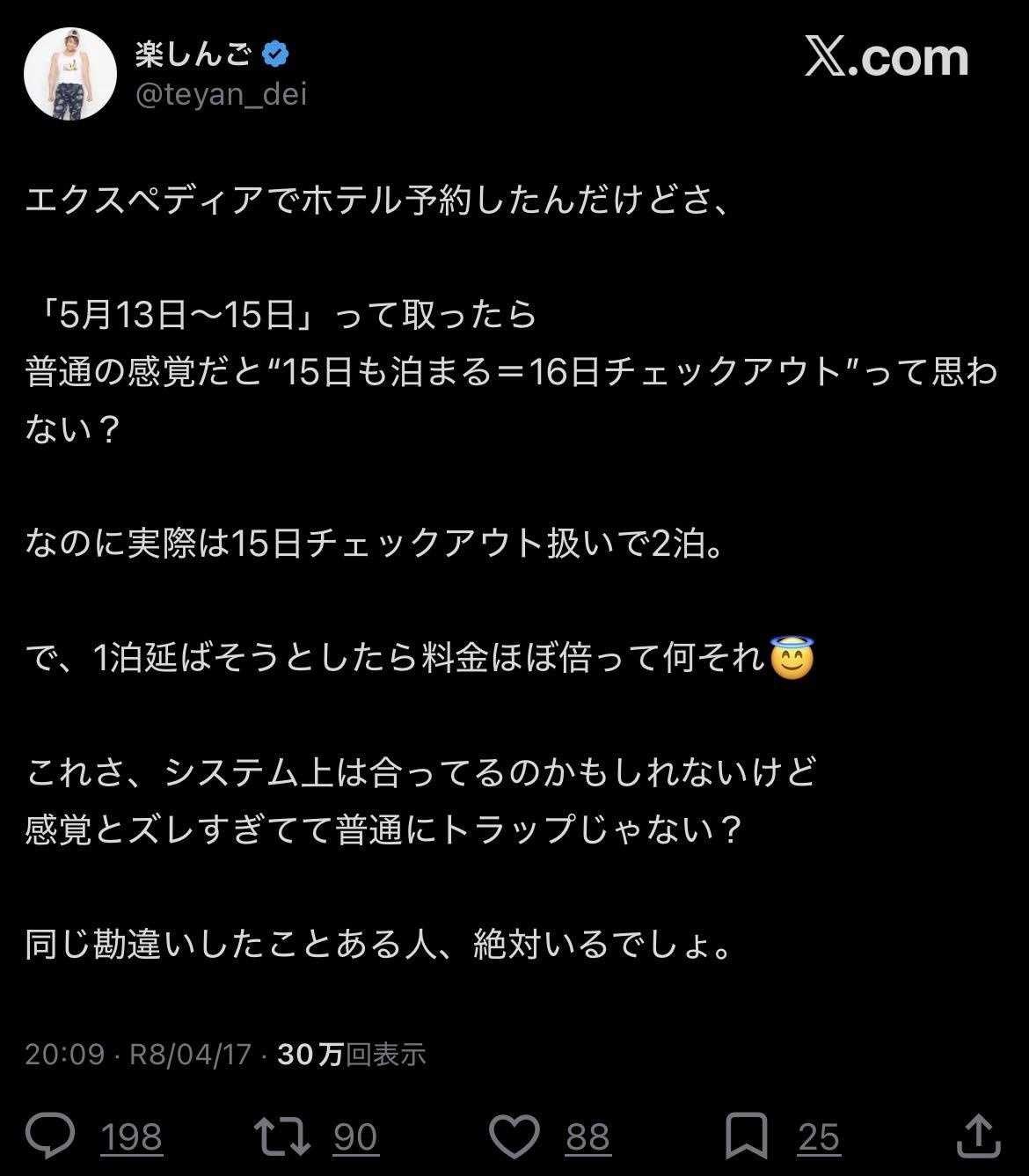Screen dimensions: 1029x1176
Task: Repost this tweet
Action: (281, 1136)
